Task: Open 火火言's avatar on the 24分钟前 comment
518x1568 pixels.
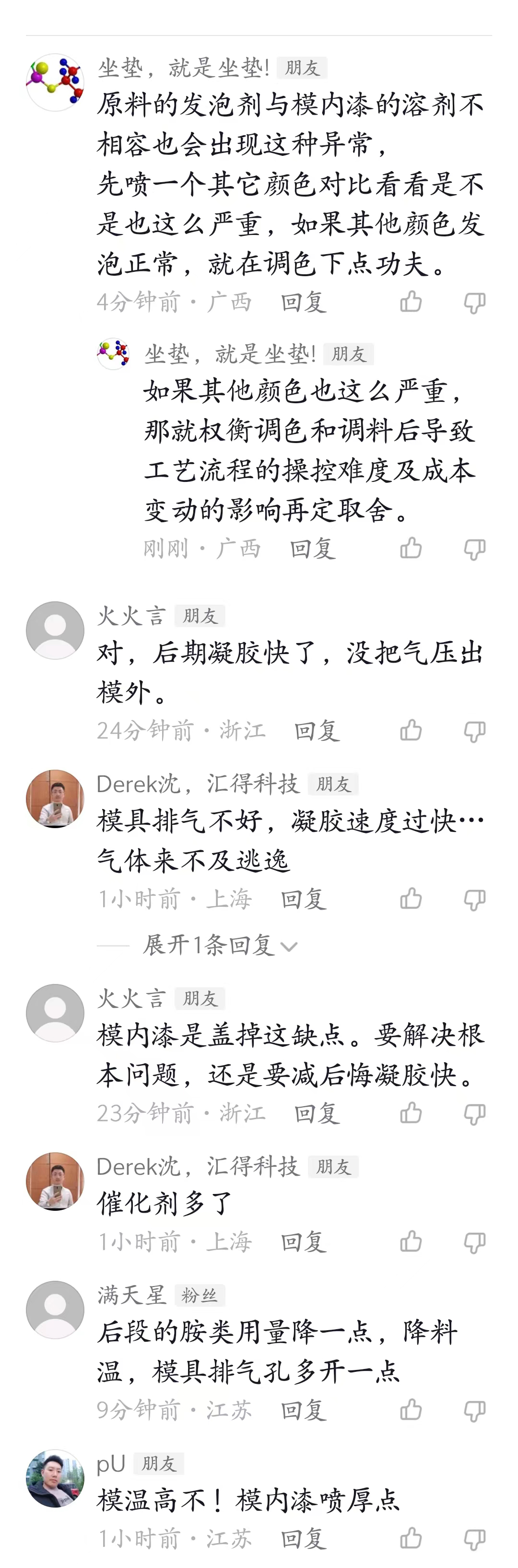Action: click(55, 630)
